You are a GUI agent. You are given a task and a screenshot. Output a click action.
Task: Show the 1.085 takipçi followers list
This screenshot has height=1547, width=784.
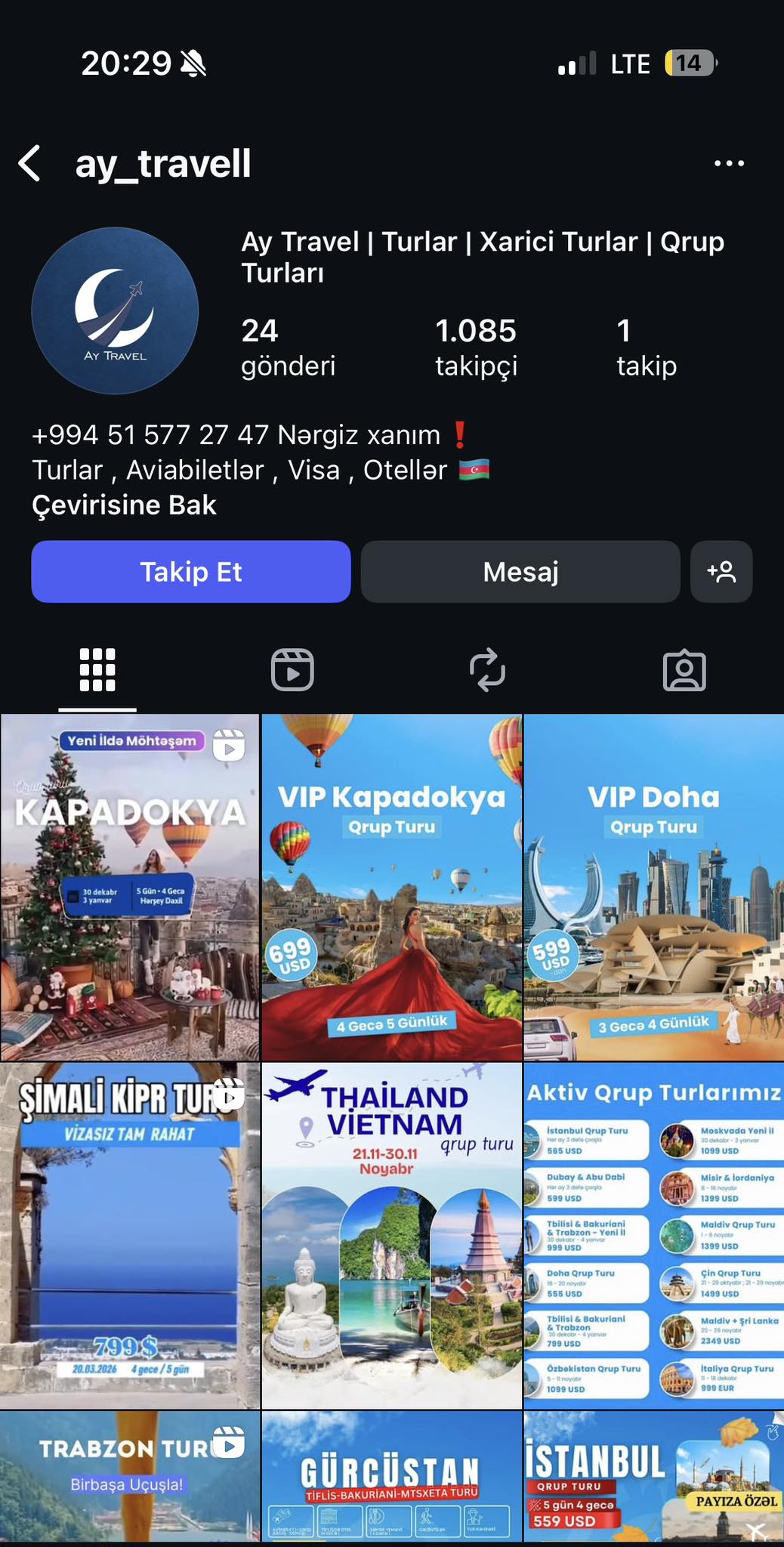[476, 347]
